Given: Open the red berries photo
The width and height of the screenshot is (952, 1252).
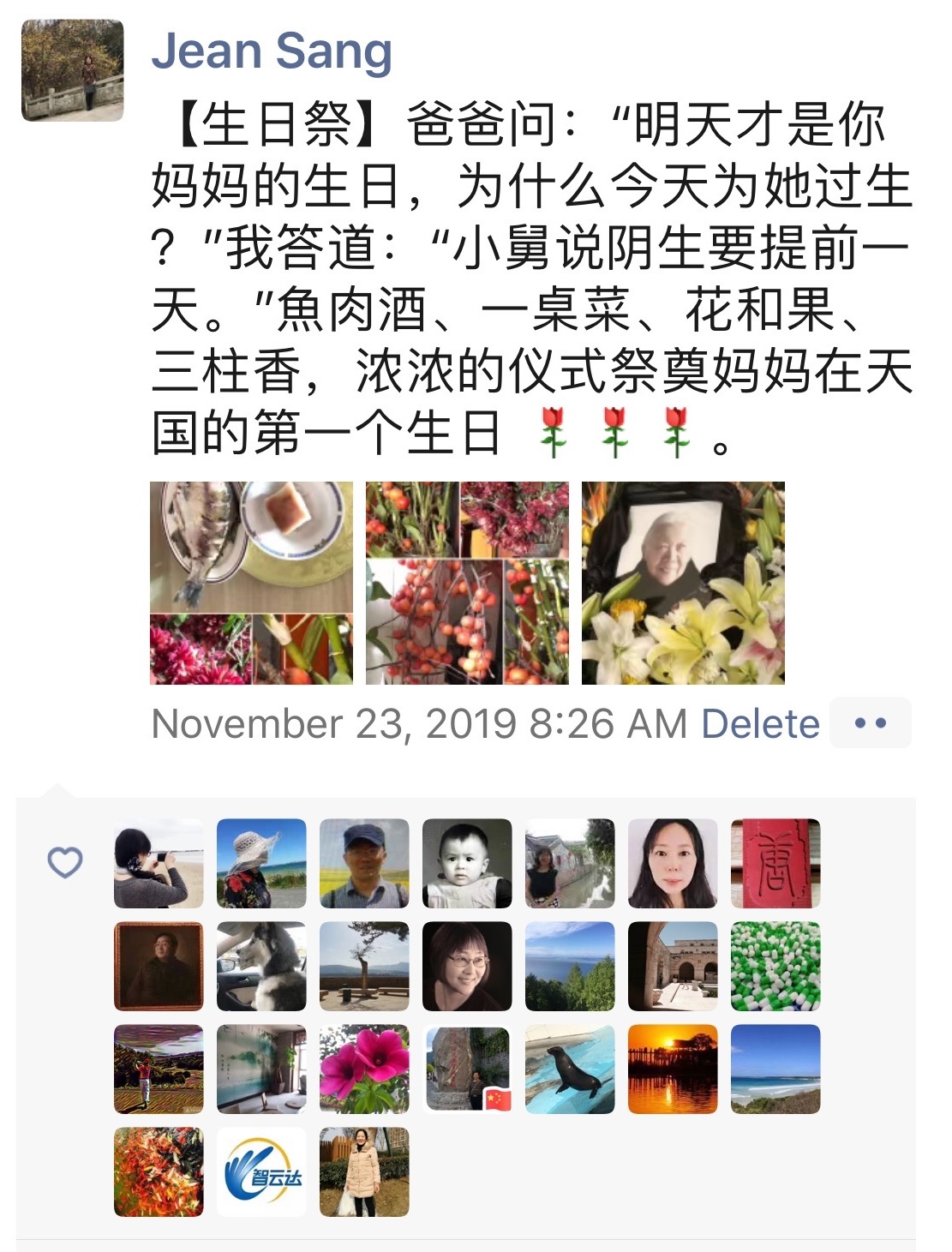Looking at the screenshot, I should pyautogui.click(x=467, y=583).
